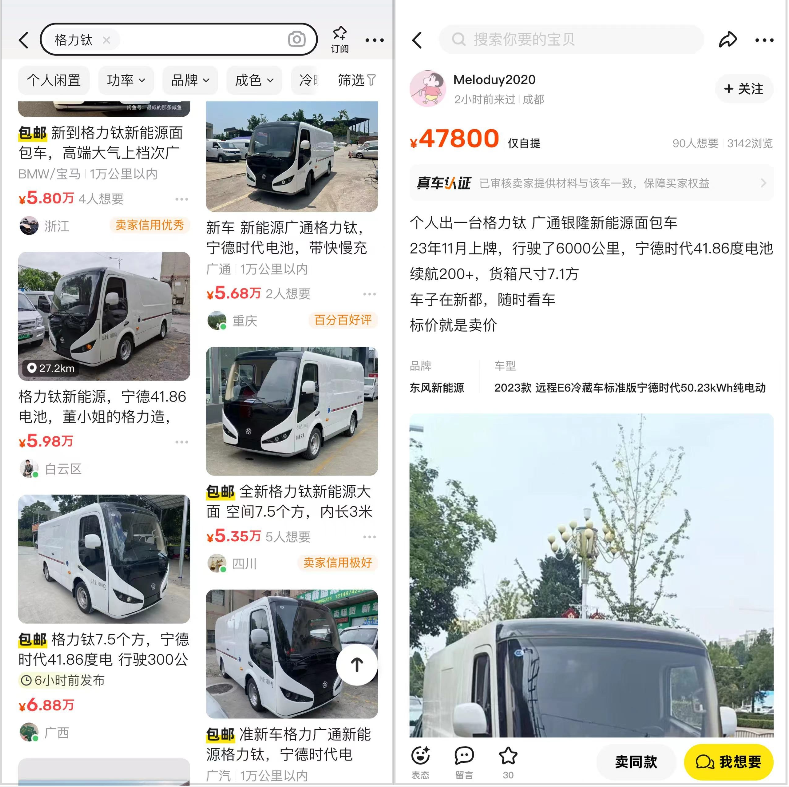
Task: Clear the 格力钛 search term
Action: [x=106, y=40]
